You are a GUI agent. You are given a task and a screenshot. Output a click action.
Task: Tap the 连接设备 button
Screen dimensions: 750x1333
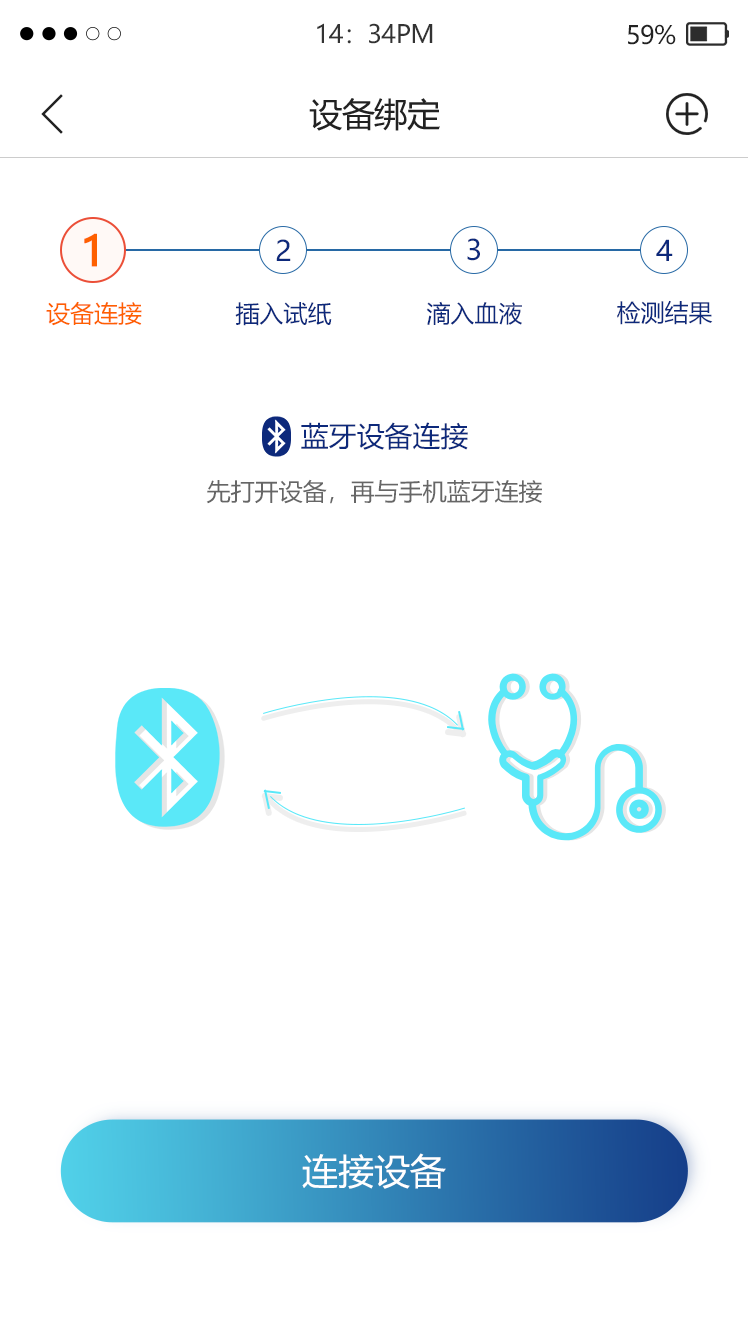(x=374, y=1171)
